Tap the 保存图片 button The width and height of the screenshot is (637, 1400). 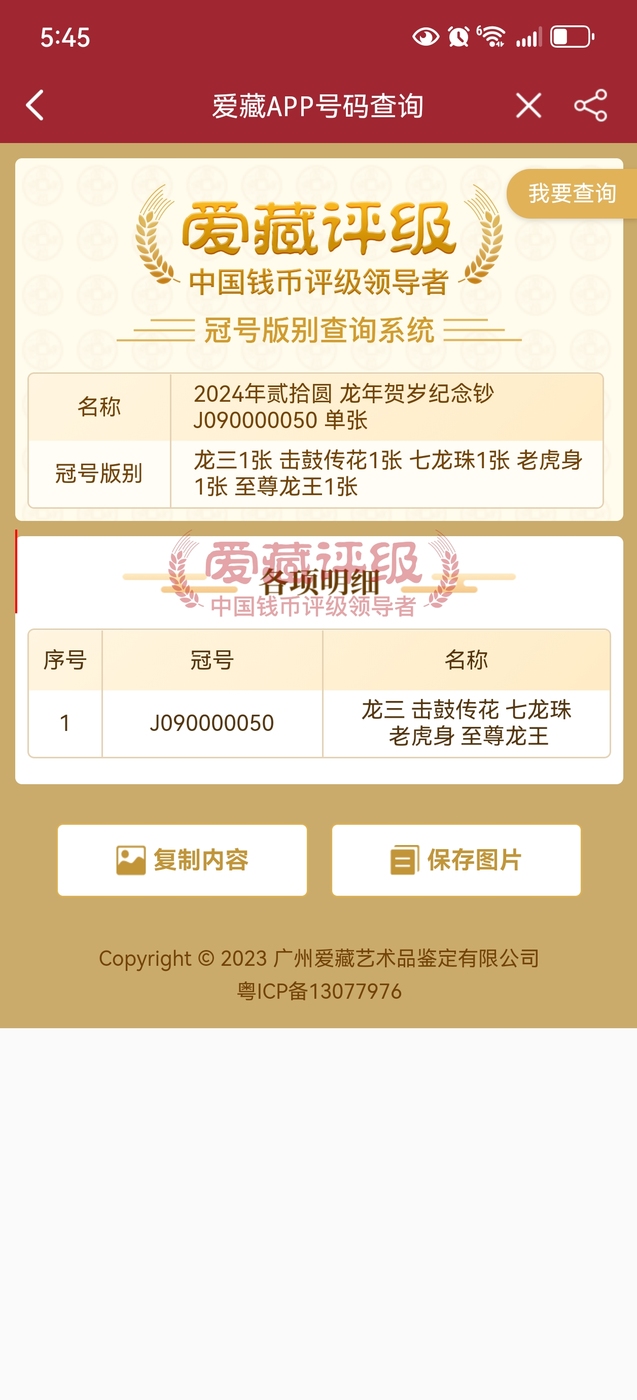pyautogui.click(x=456, y=860)
